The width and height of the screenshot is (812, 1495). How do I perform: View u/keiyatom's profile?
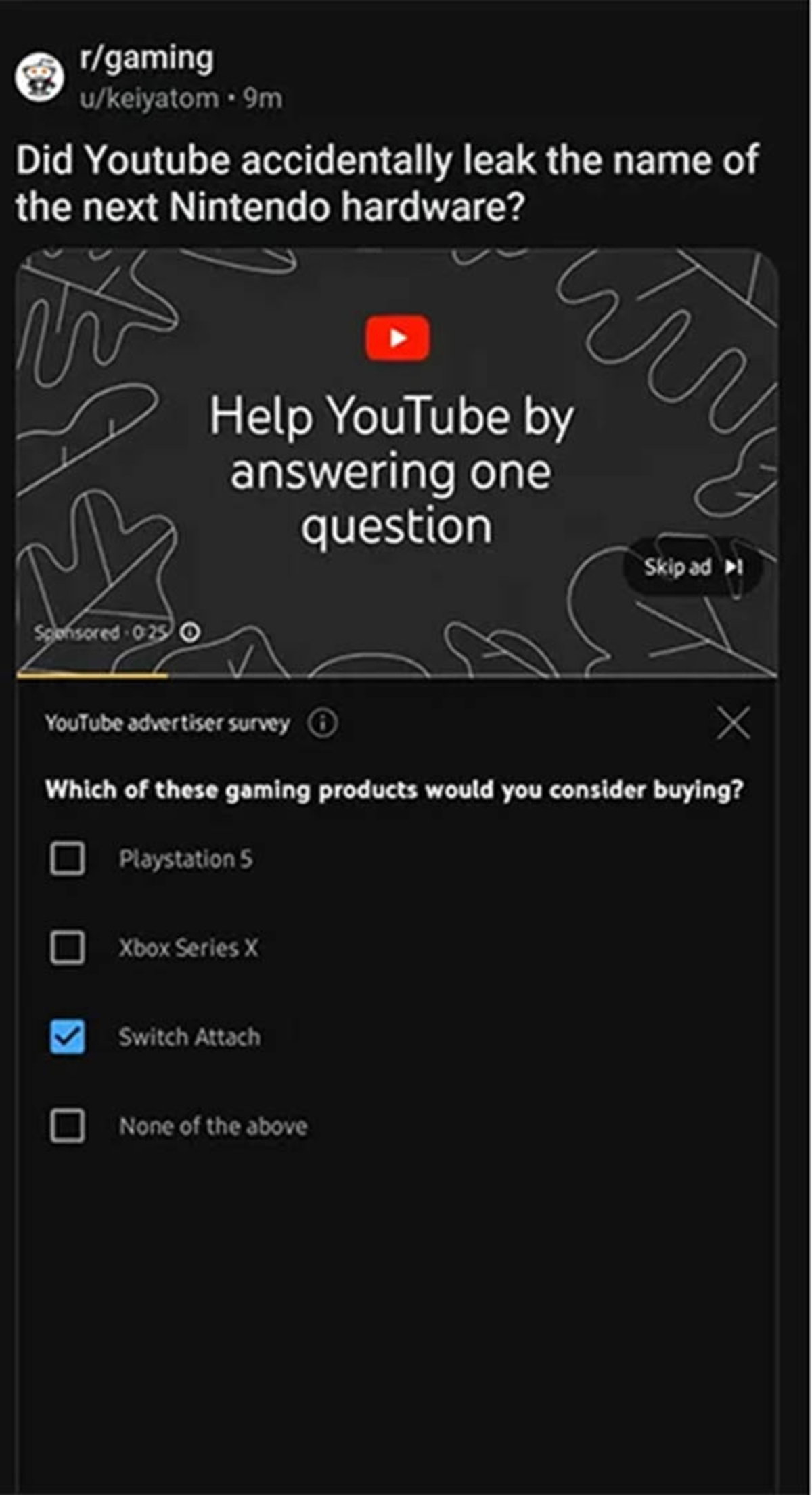[149, 99]
